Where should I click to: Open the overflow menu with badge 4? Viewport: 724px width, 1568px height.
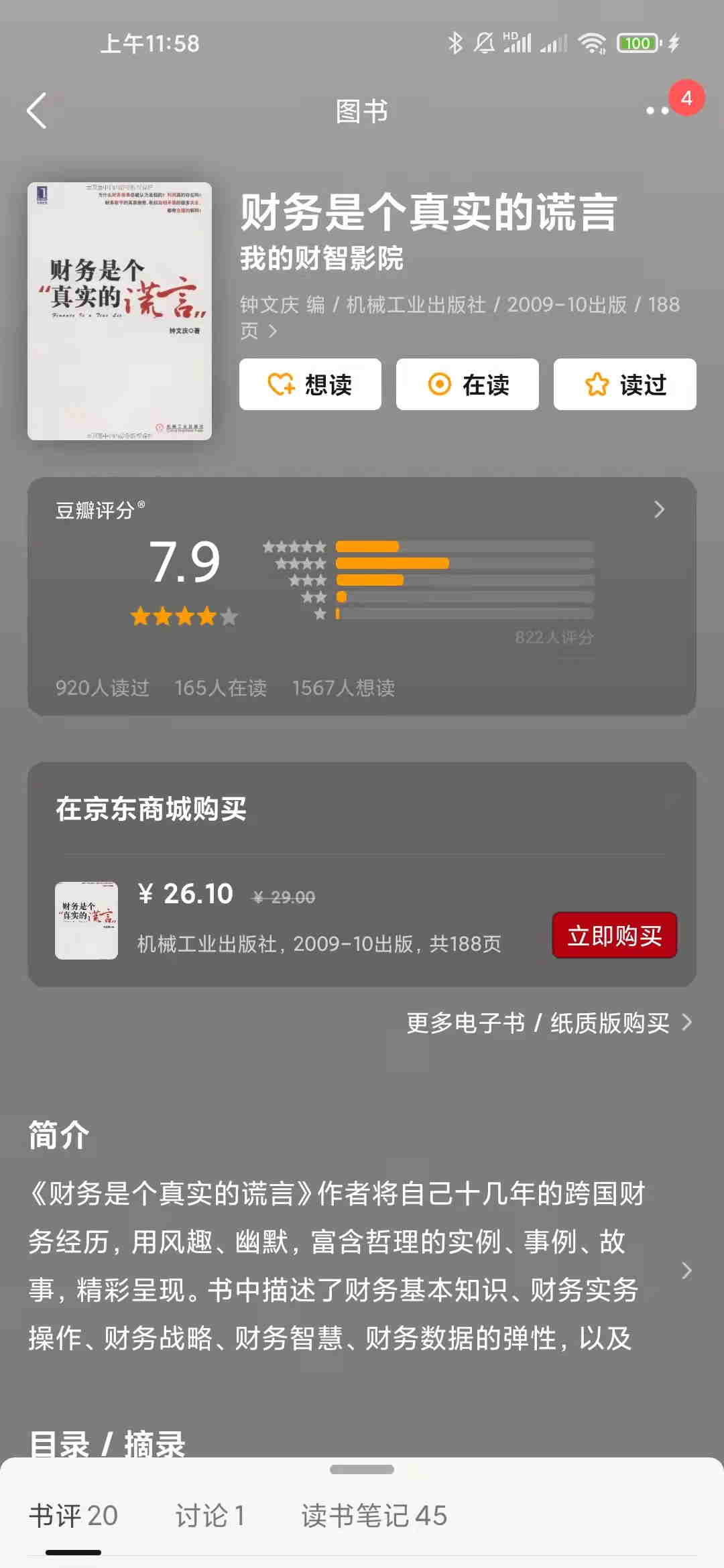point(658,111)
